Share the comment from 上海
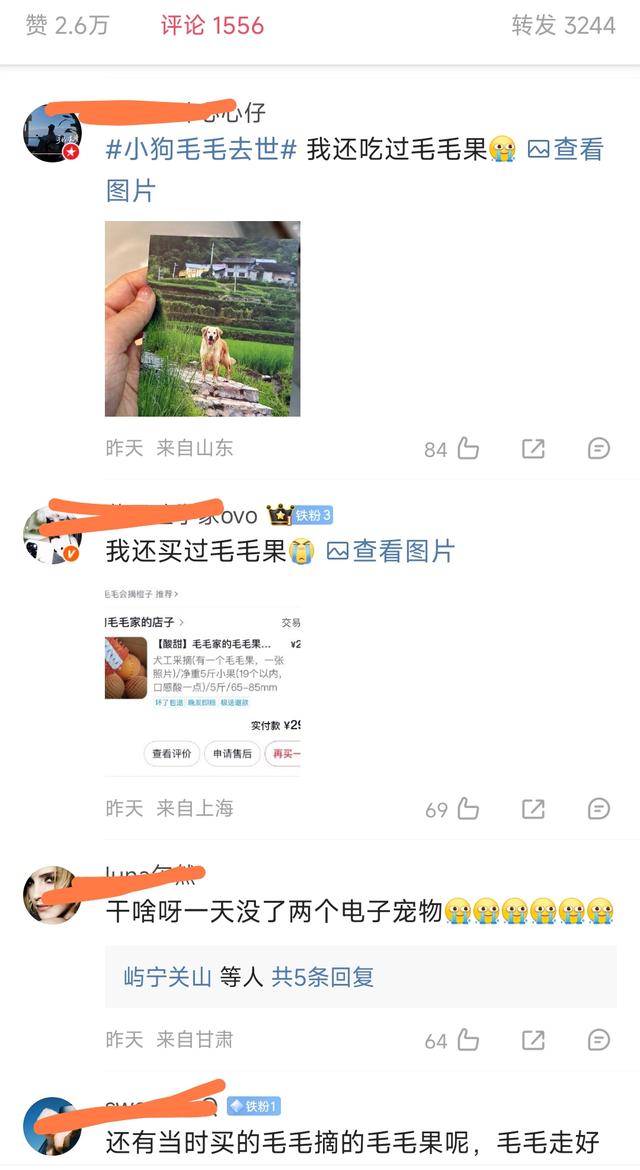The width and height of the screenshot is (640, 1170). click(533, 809)
